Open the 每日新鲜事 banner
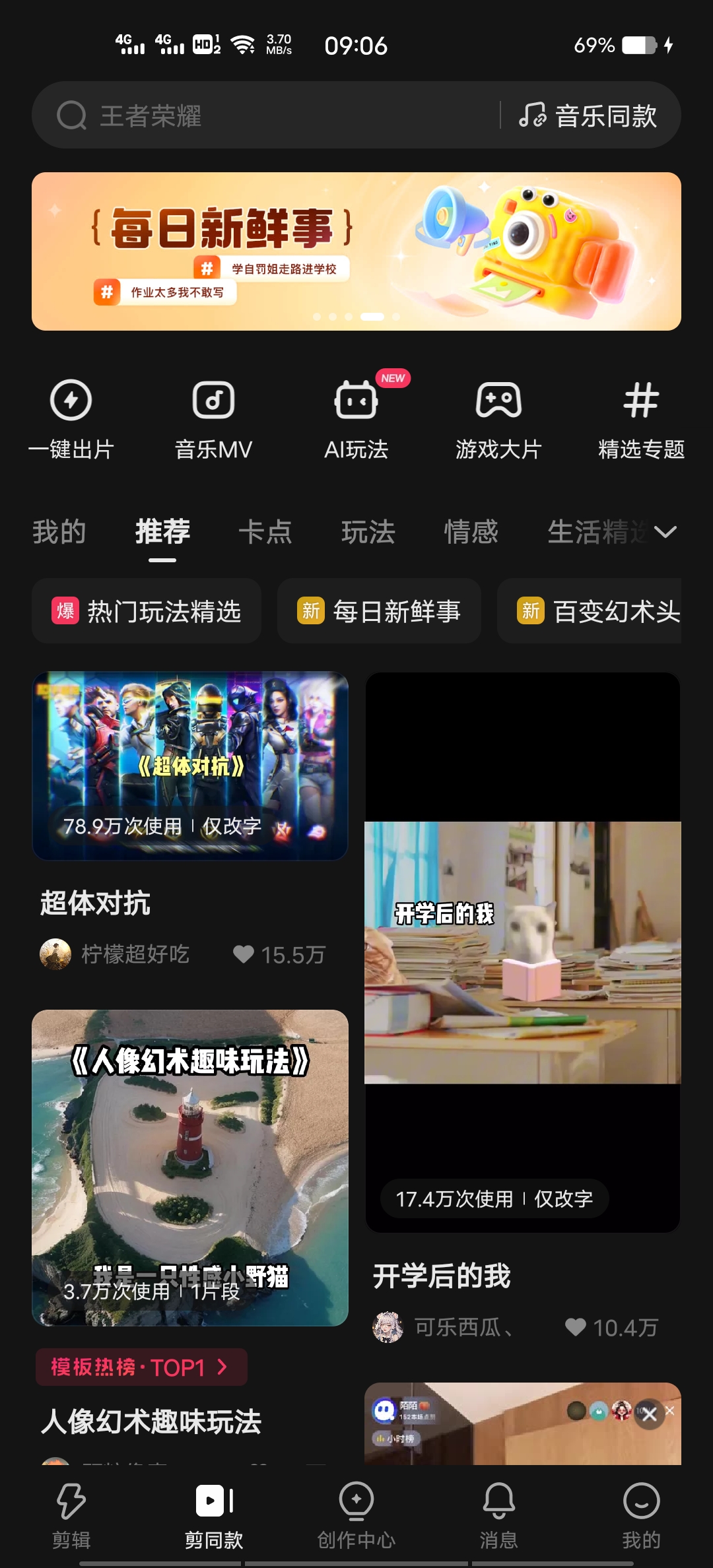713x1568 pixels. point(356,251)
